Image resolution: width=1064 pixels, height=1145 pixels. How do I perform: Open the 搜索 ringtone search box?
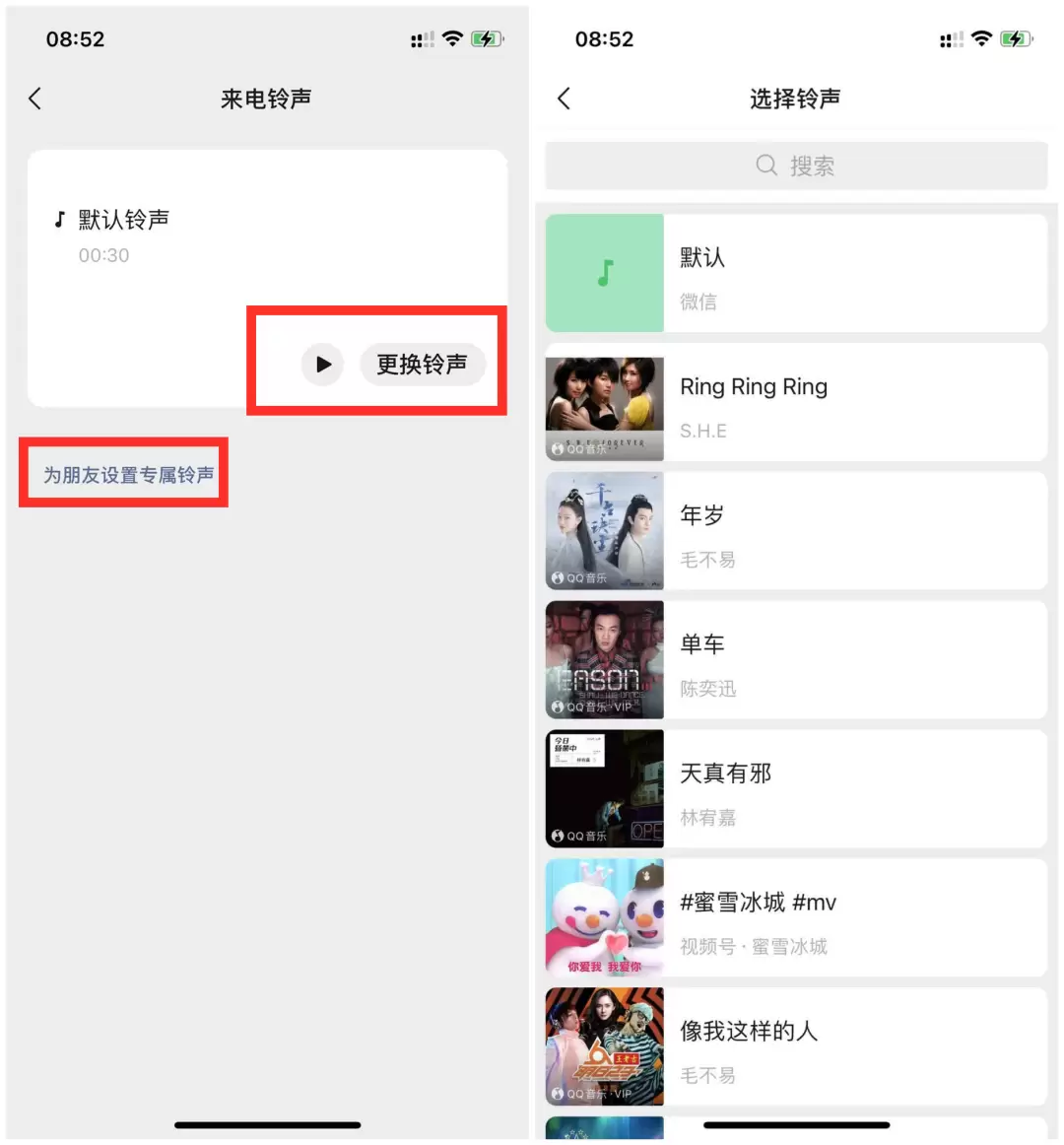click(796, 166)
